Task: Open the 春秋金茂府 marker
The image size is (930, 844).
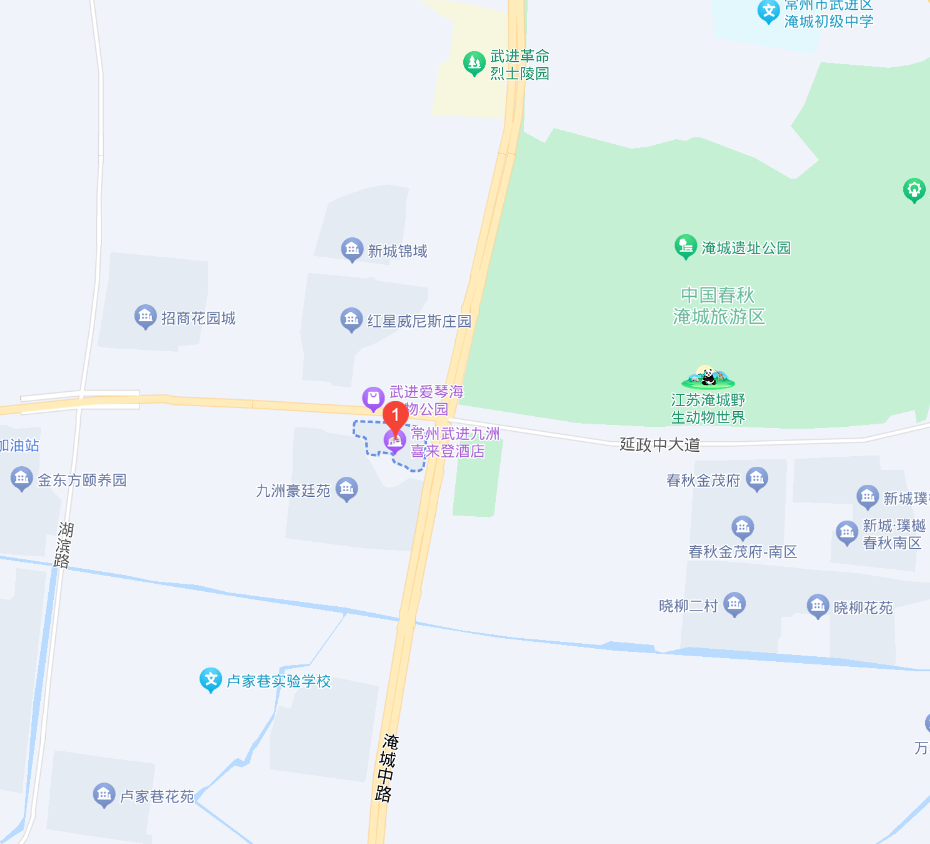Action: 757,479
